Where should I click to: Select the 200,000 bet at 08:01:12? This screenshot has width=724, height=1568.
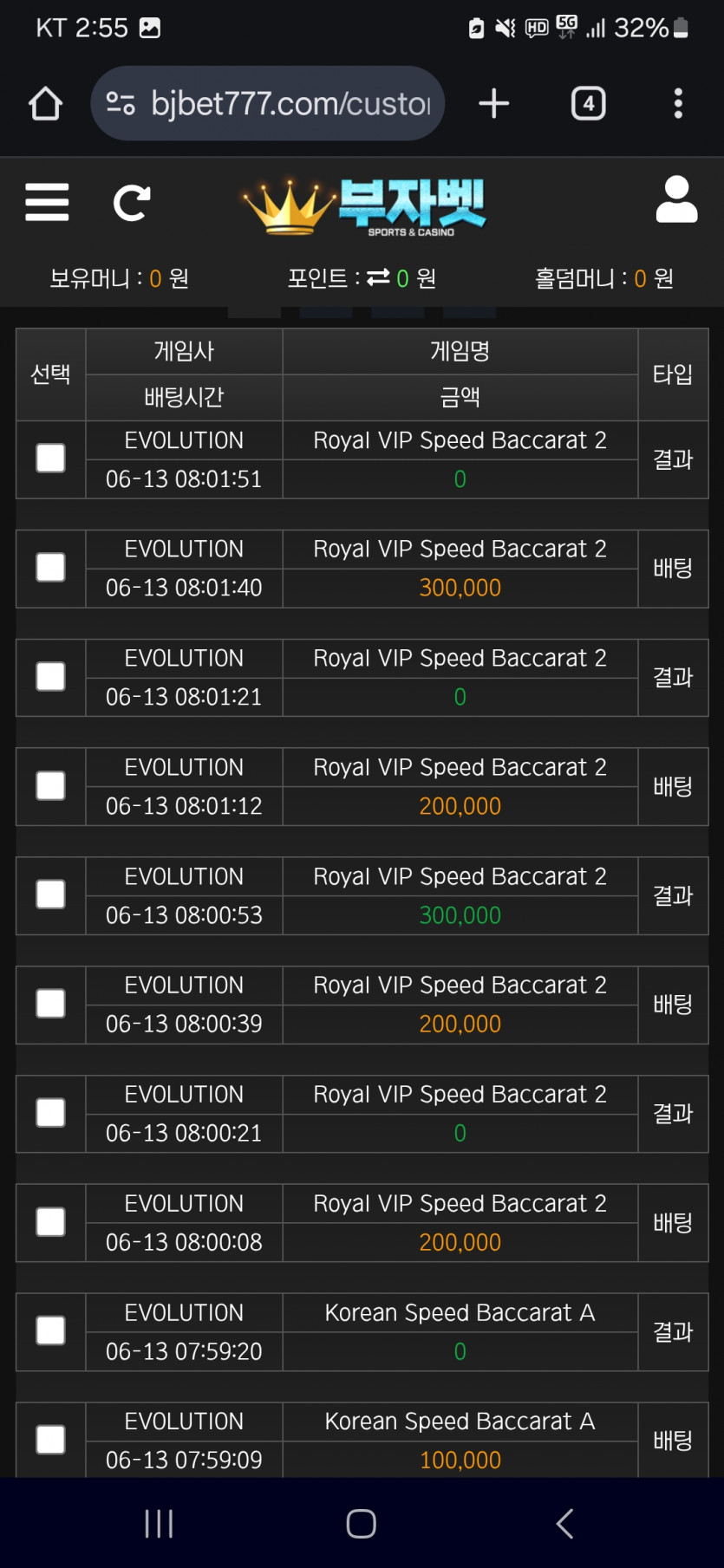[x=50, y=786]
